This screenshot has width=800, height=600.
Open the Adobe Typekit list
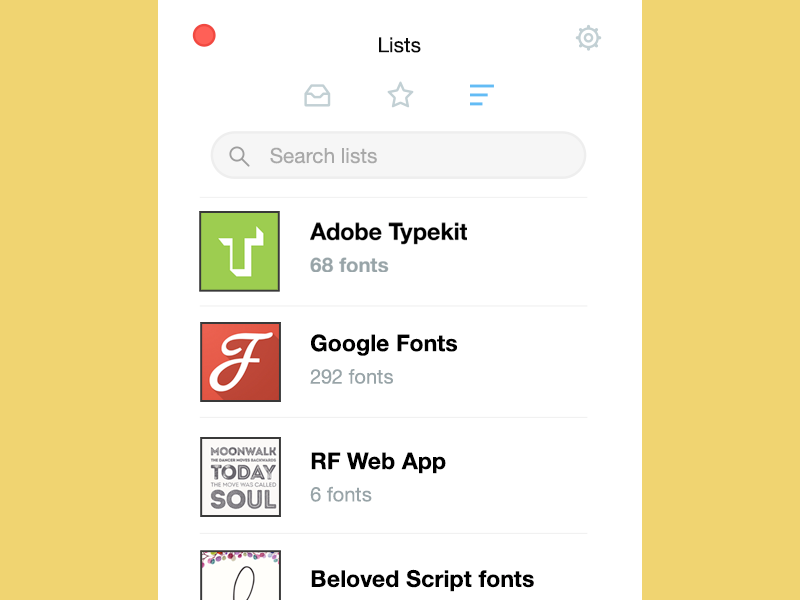[389, 248]
